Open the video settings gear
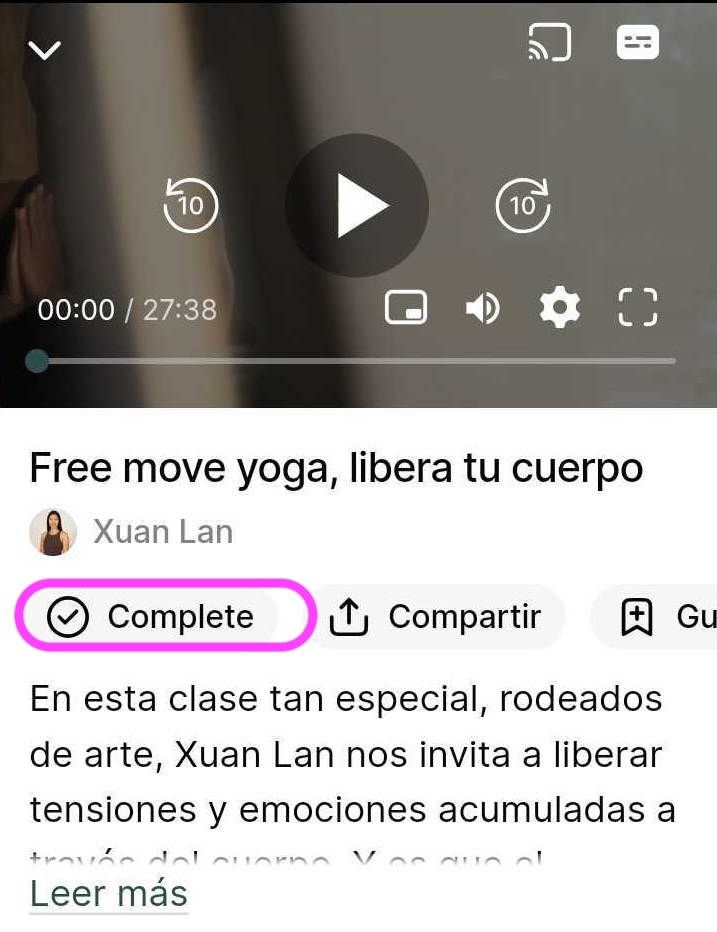 559,308
